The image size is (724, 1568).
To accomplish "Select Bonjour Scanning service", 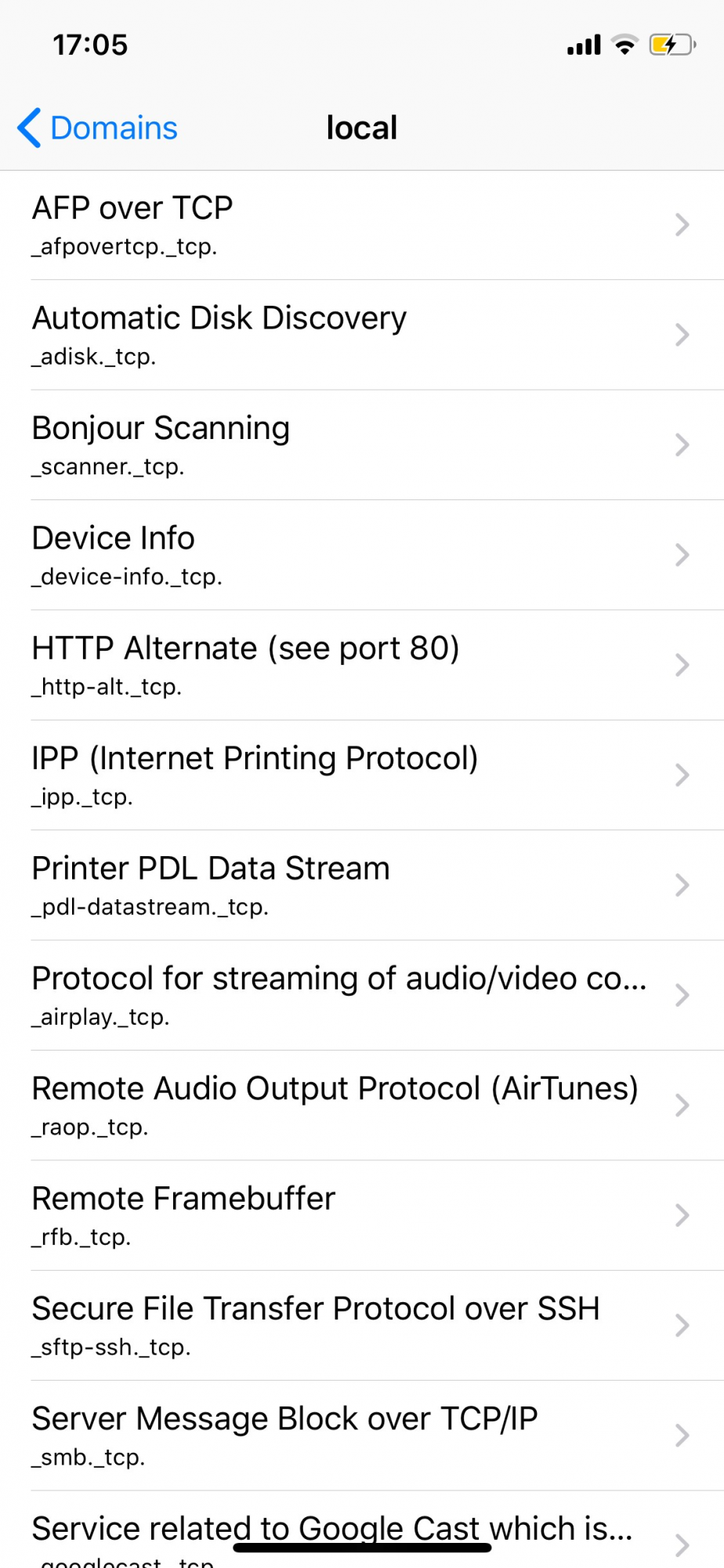I will [360, 445].
